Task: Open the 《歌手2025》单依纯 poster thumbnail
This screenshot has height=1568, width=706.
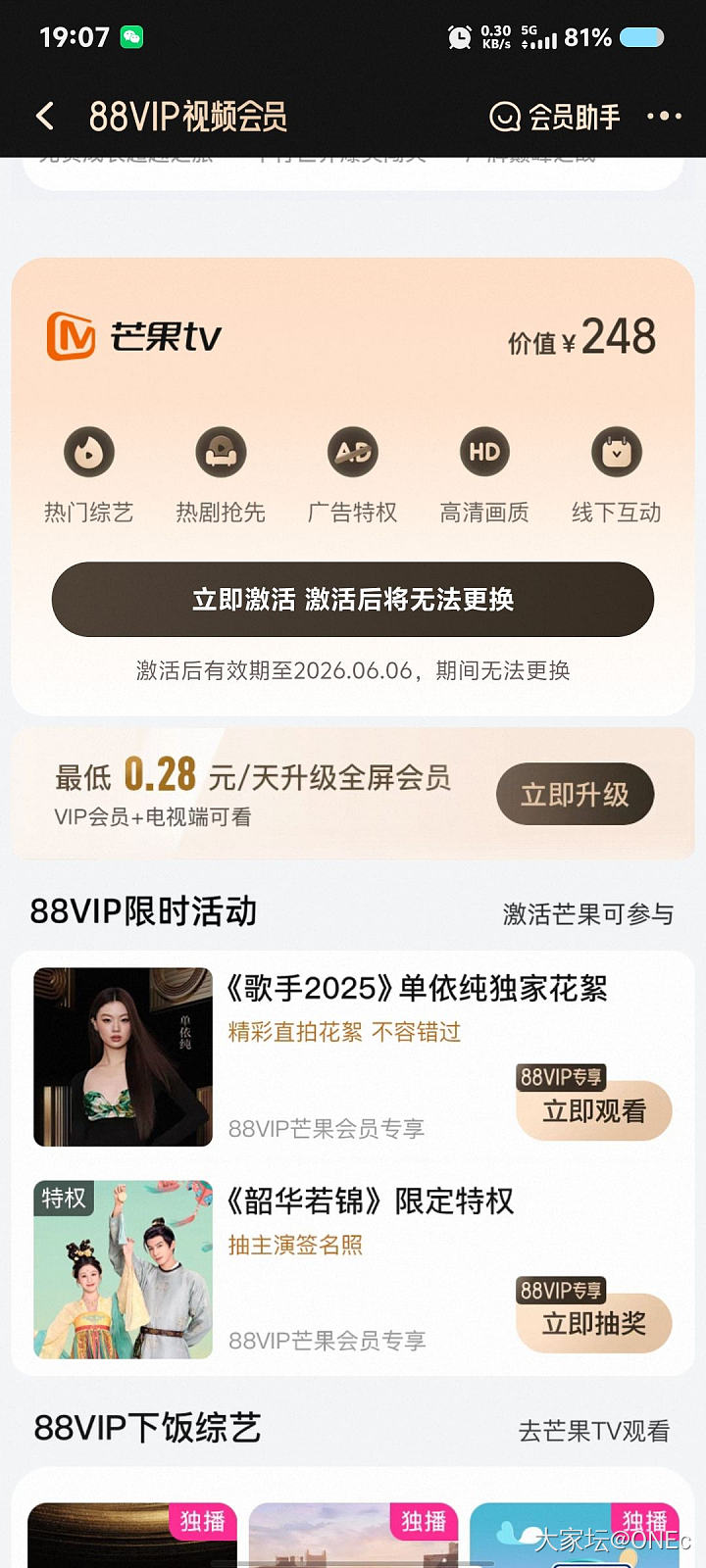Action: [x=123, y=1056]
